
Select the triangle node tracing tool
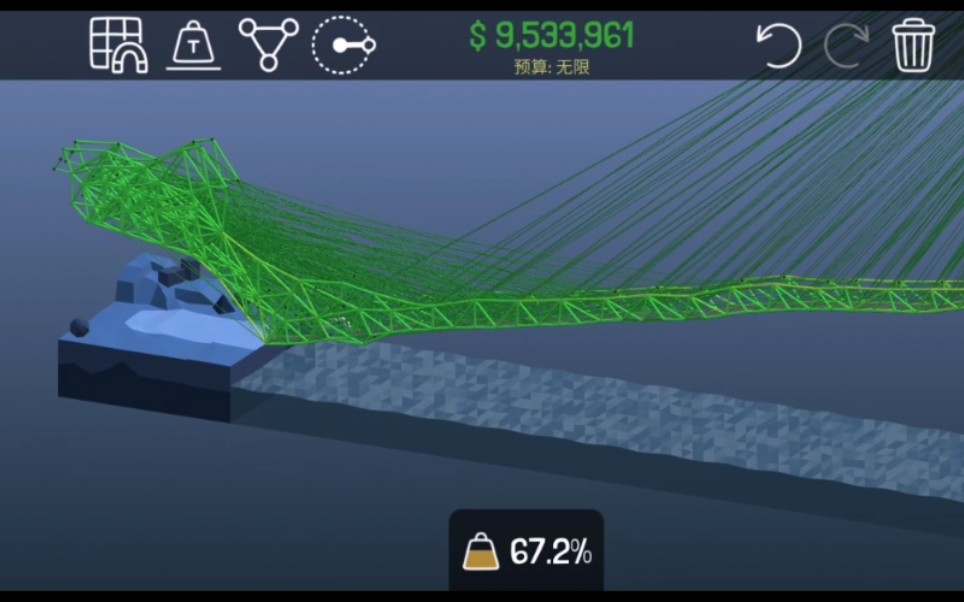[268, 45]
